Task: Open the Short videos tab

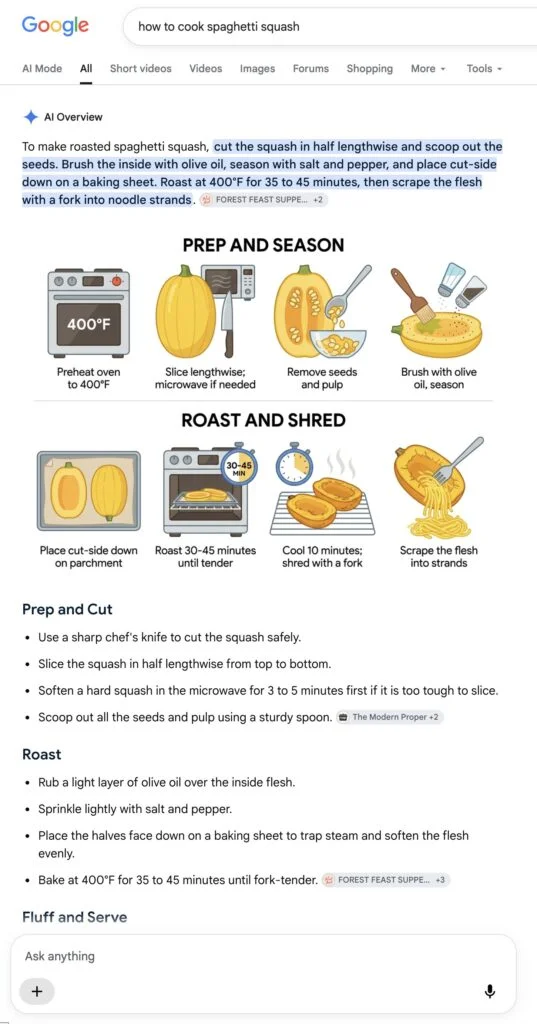Action: (x=140, y=69)
